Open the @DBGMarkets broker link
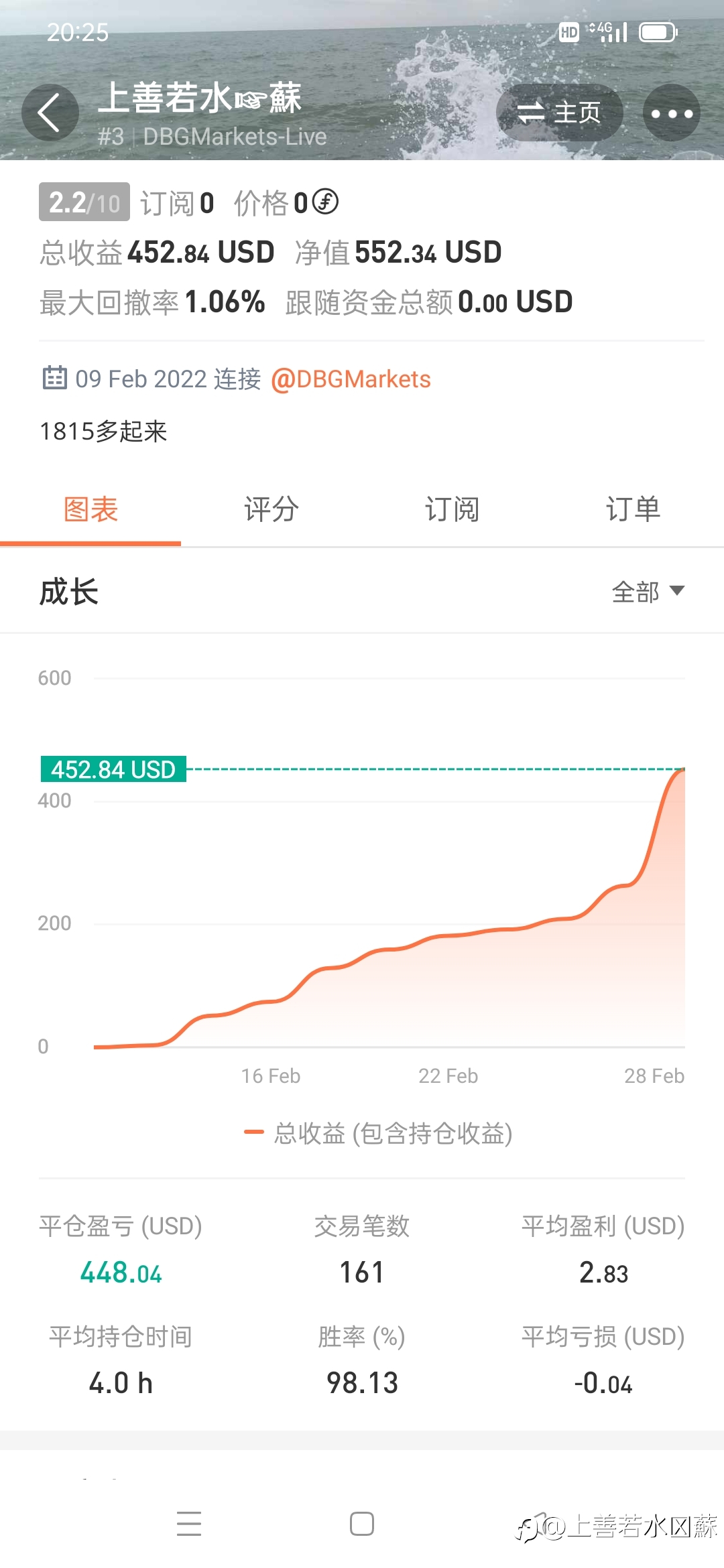724x1568 pixels. 351,379
